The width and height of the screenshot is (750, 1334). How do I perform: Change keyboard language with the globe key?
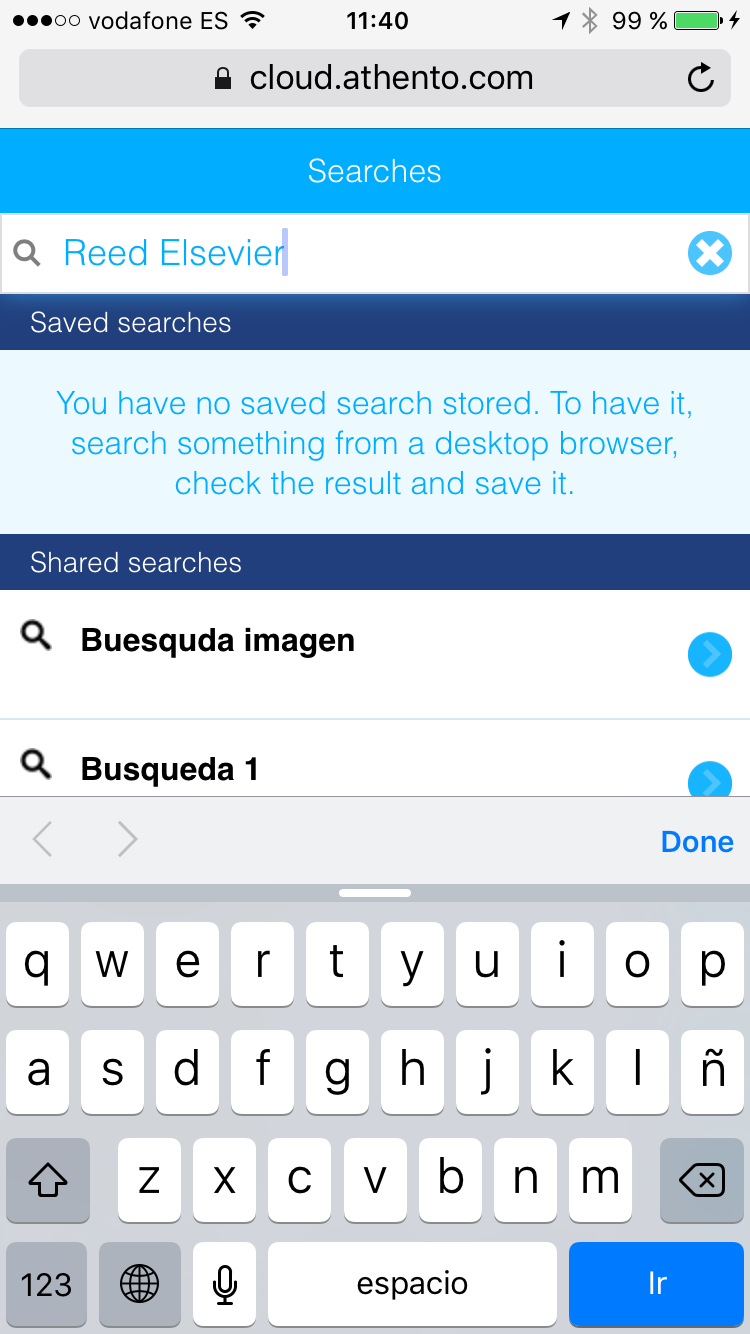[139, 1284]
